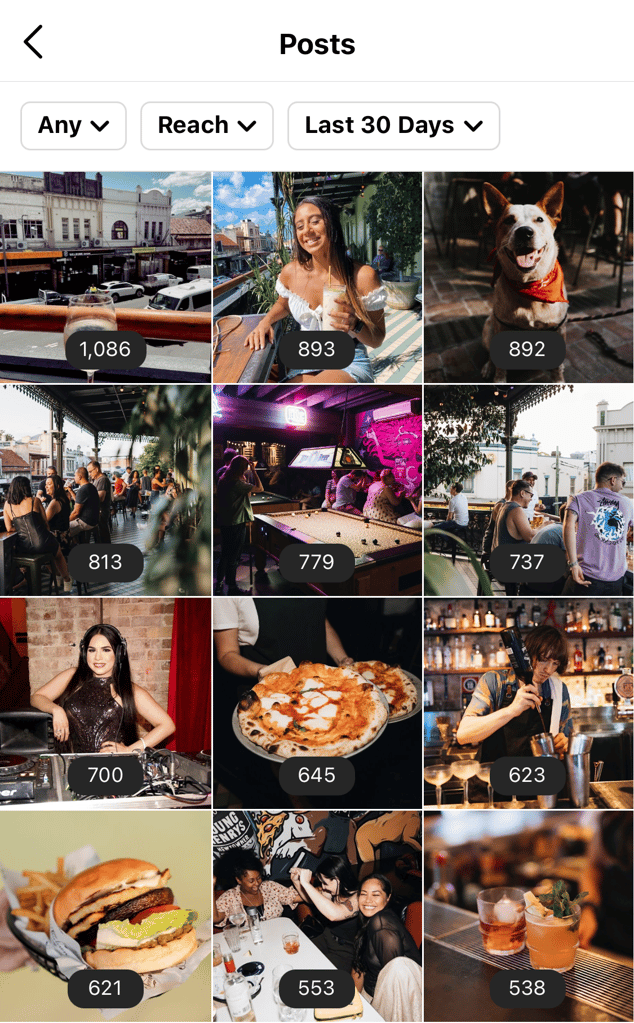Open the pizza post with 645 reach
The height and width of the screenshot is (1023, 634).
[x=317, y=702]
